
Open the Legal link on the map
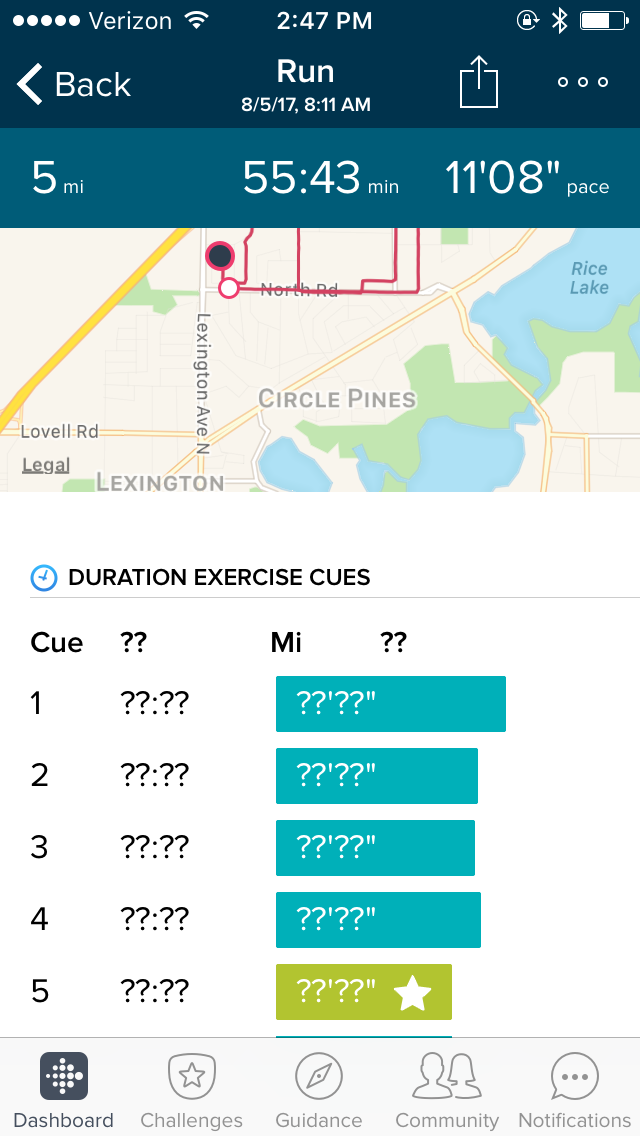click(46, 465)
